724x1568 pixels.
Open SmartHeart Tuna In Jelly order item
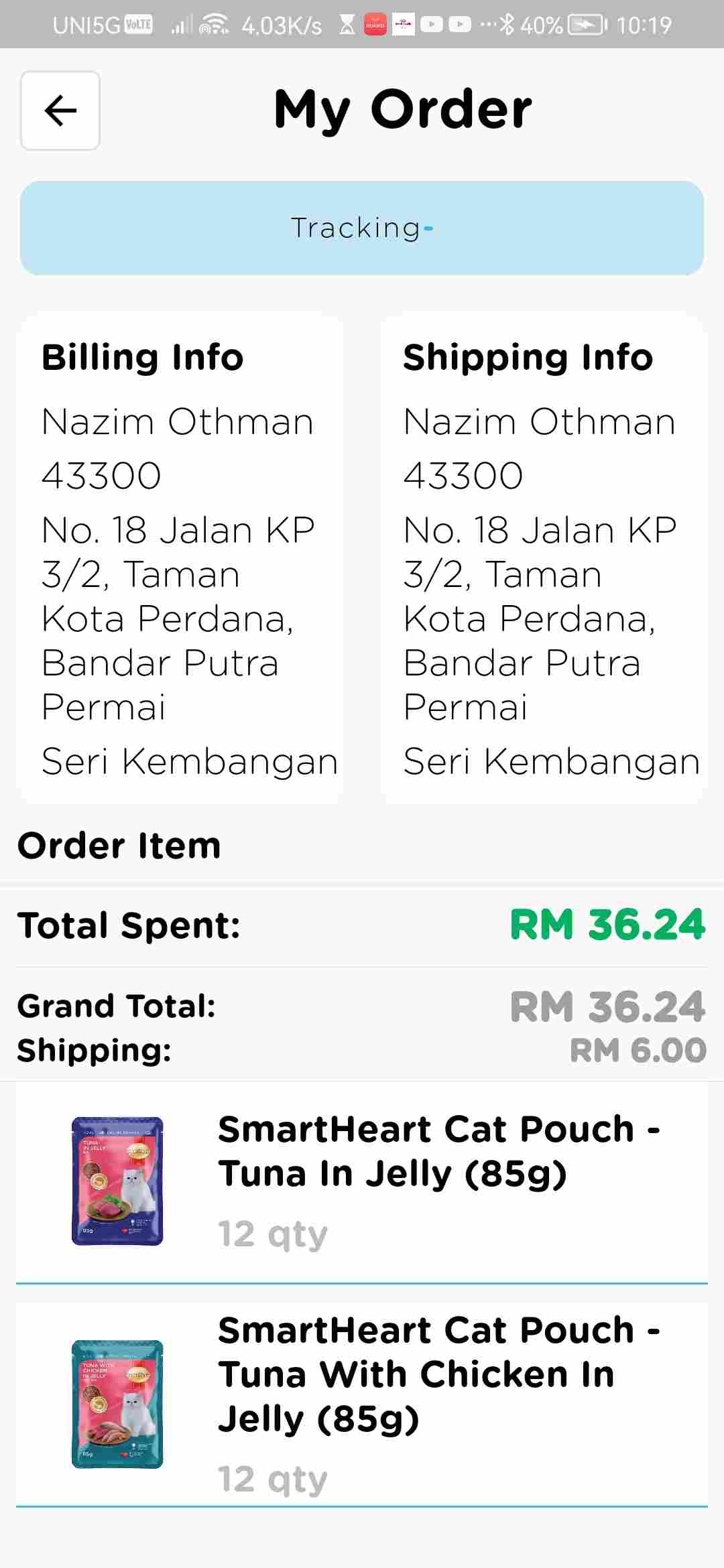tap(362, 1181)
